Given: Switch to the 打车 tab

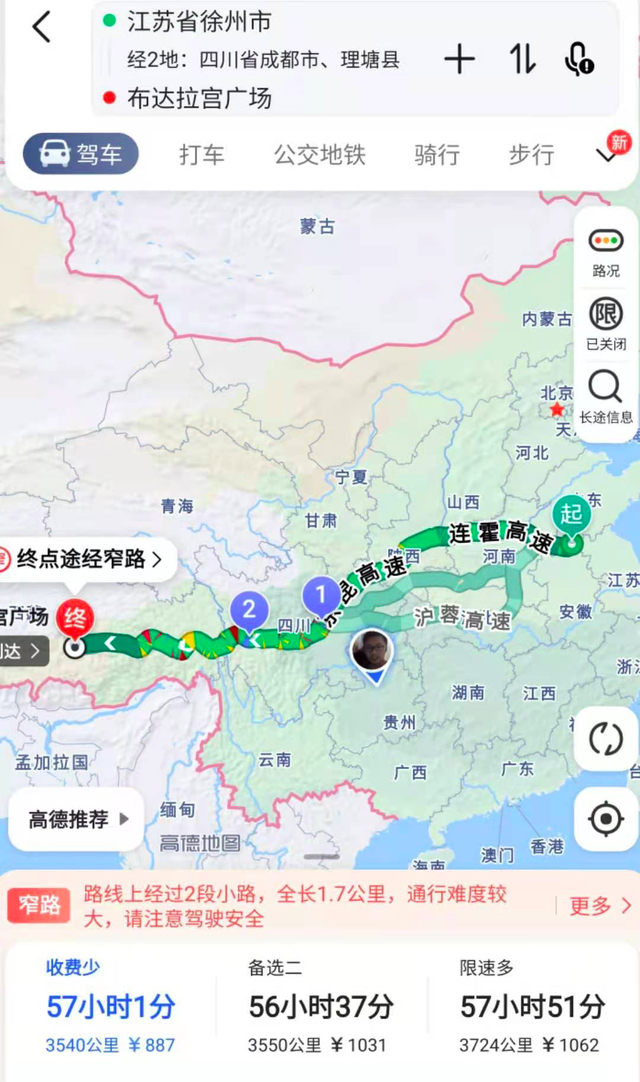Looking at the screenshot, I should [x=202, y=154].
